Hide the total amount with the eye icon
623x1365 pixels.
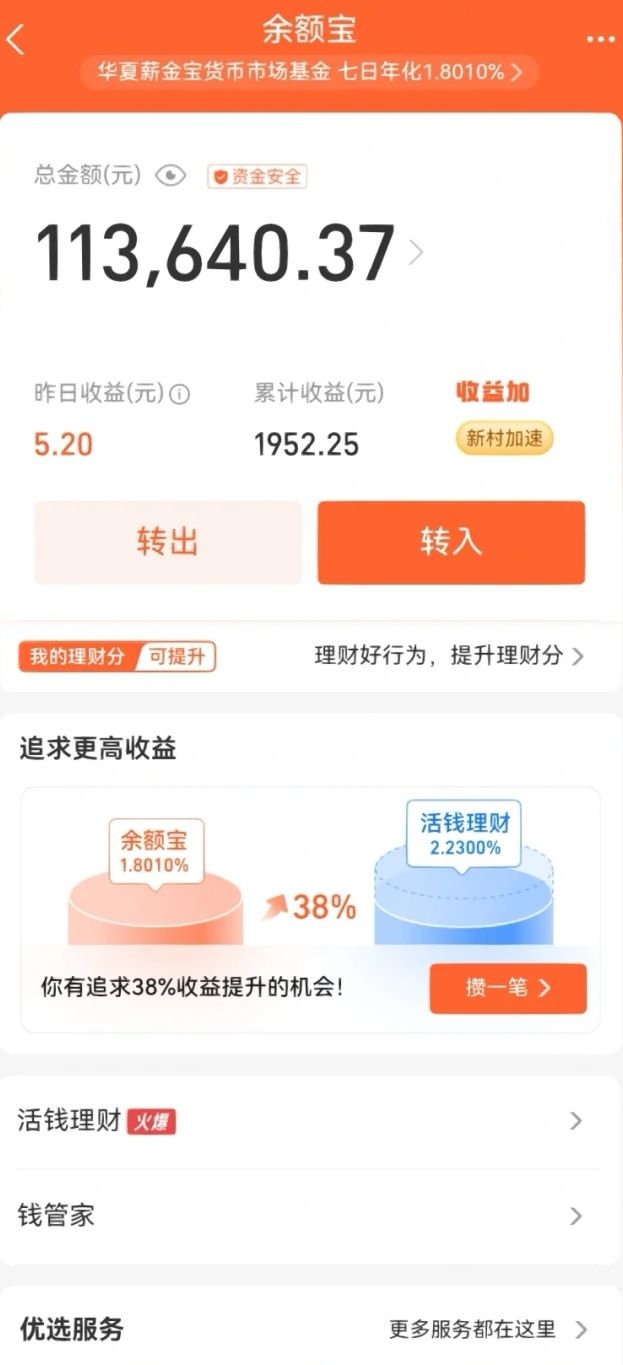pos(171,176)
